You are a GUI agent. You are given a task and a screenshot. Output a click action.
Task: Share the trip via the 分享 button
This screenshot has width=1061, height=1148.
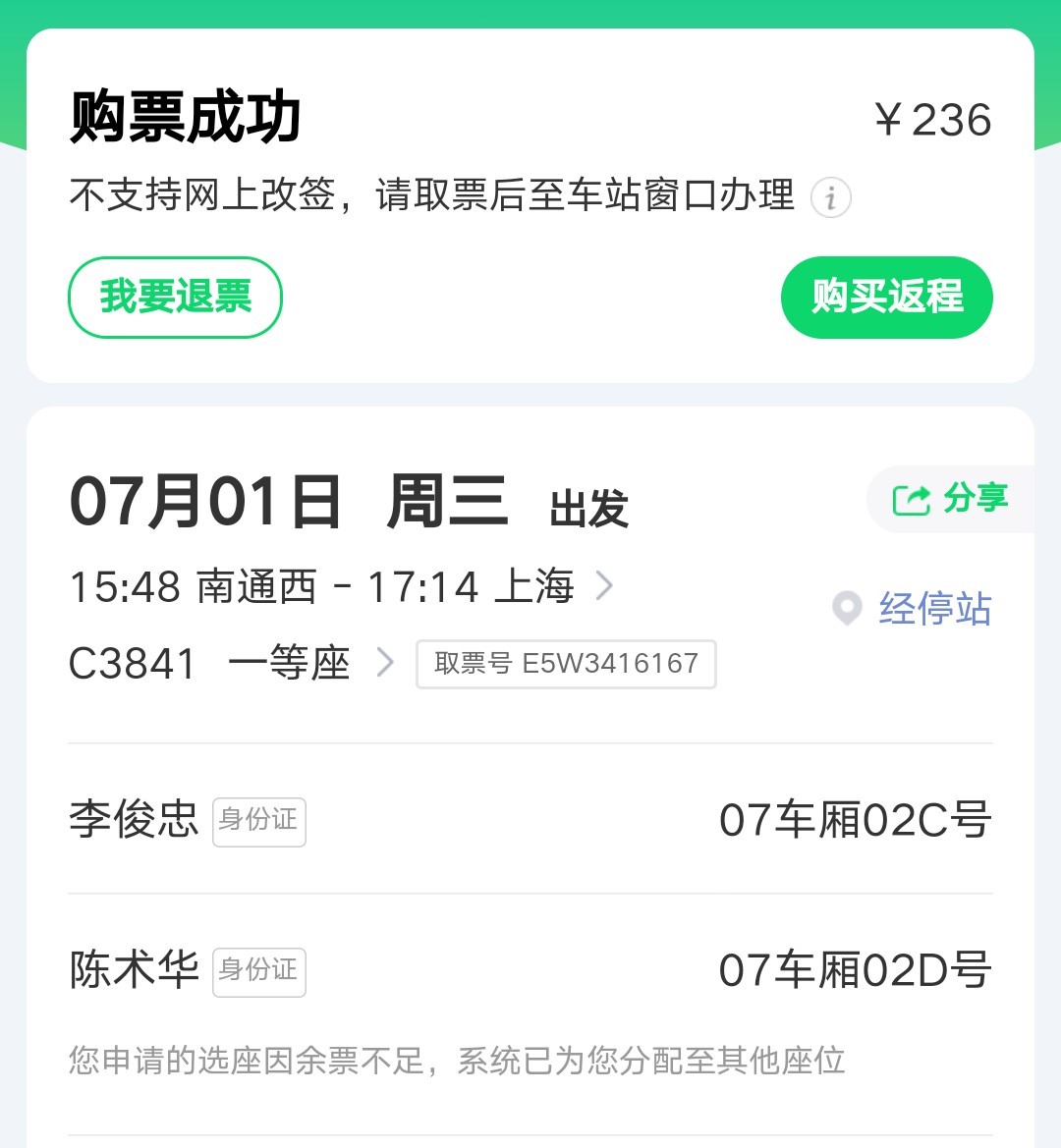[949, 499]
